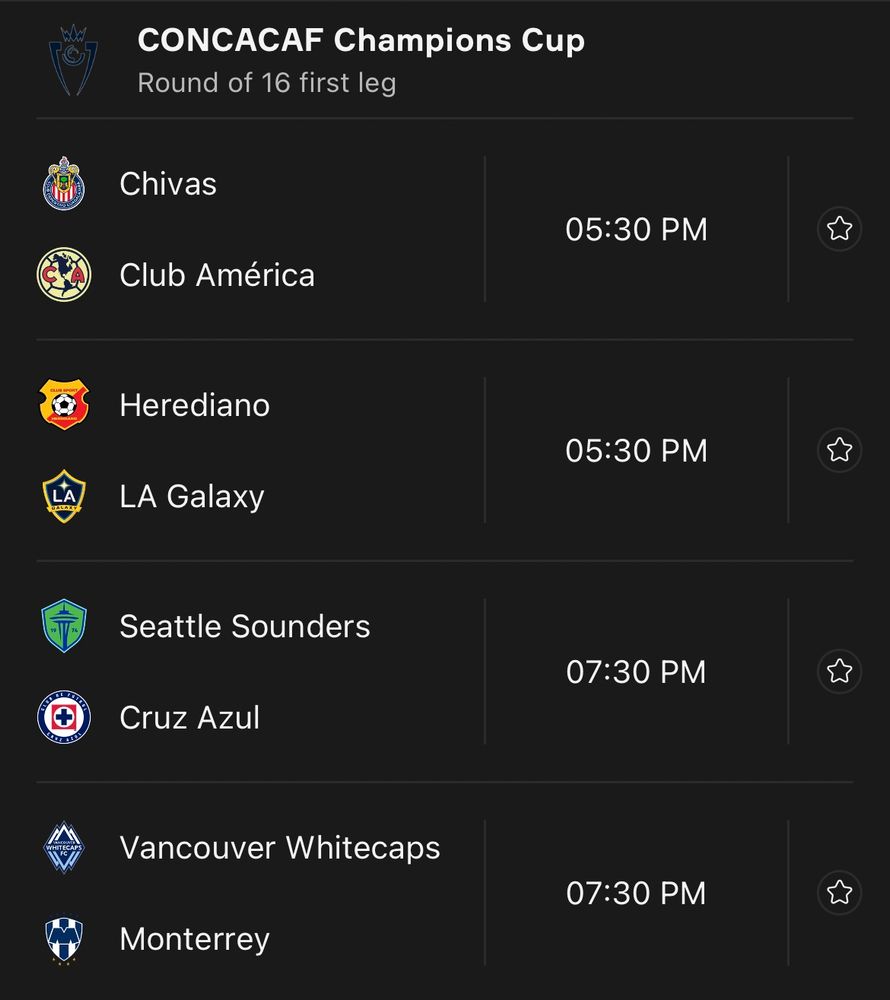Image resolution: width=890 pixels, height=1000 pixels.
Task: Open the CONCACAF Champions Cup competition page
Action: [x=360, y=42]
